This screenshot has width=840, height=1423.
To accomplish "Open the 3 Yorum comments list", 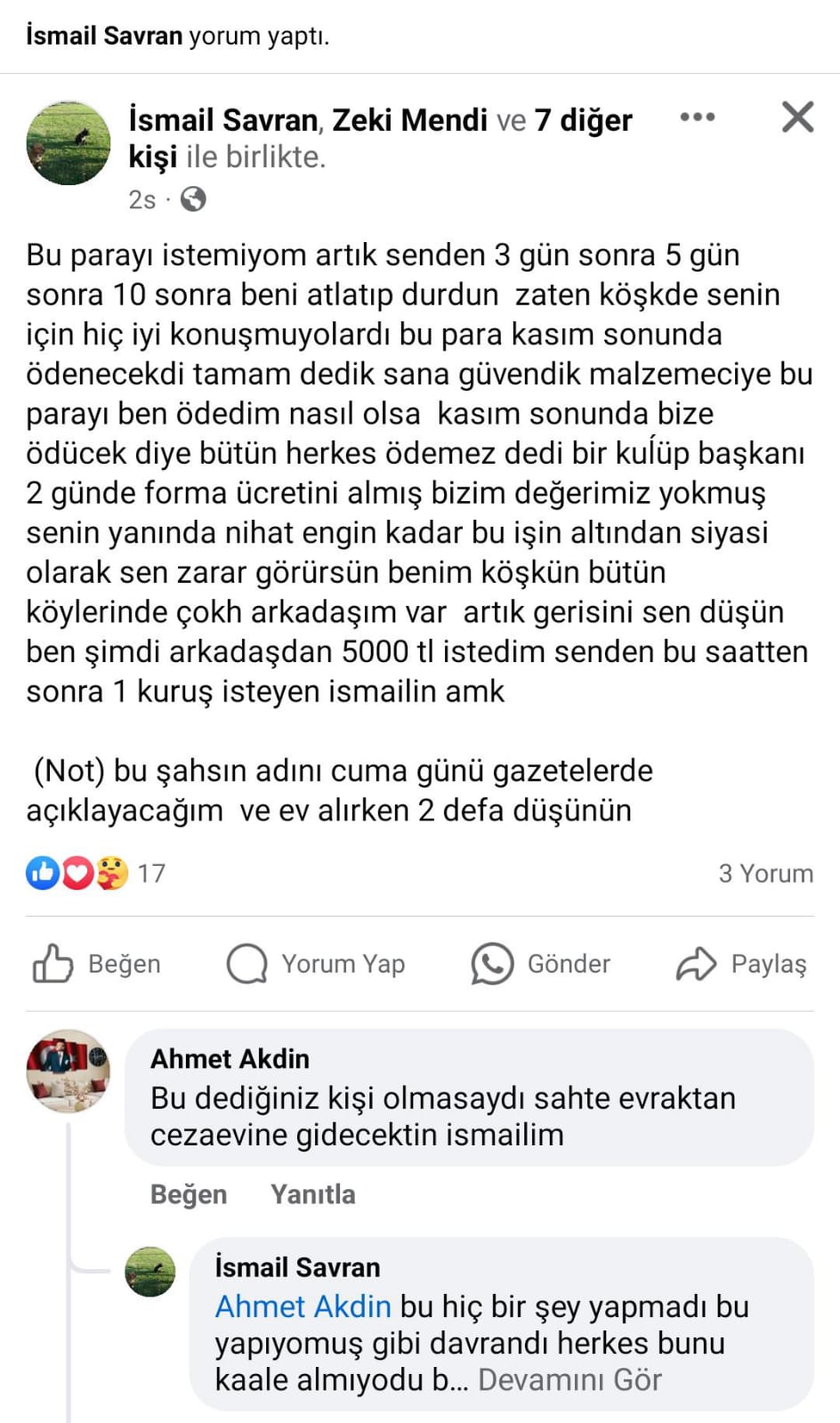I will coord(765,874).
